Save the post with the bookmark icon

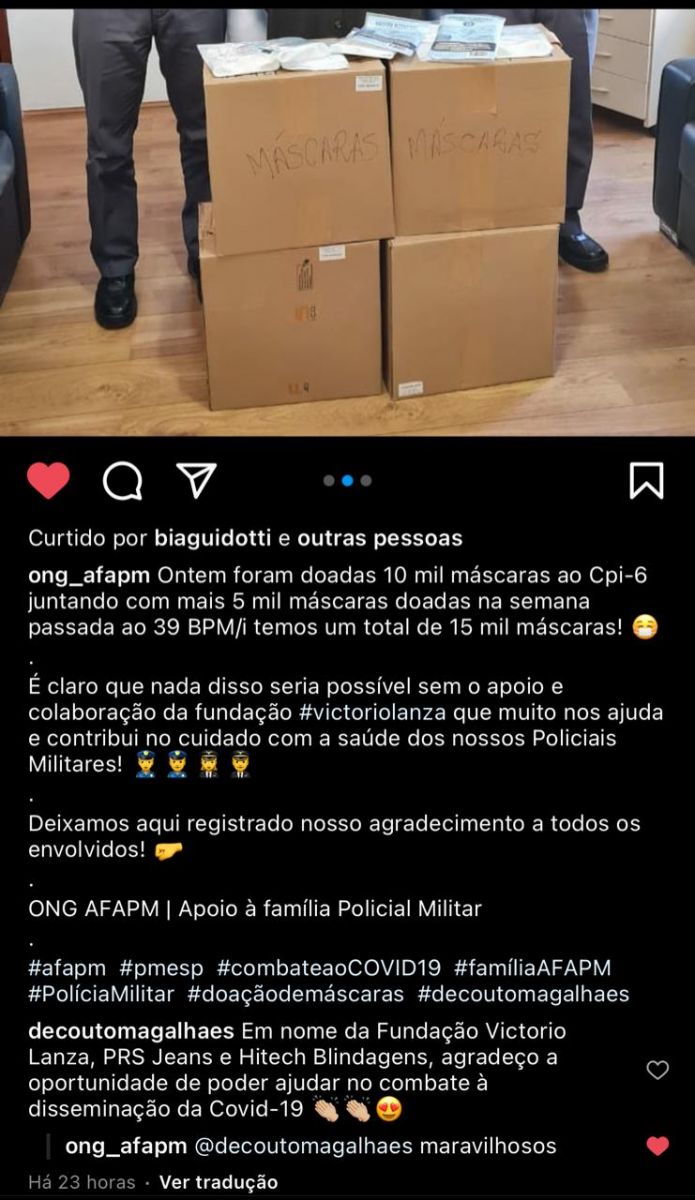647,481
